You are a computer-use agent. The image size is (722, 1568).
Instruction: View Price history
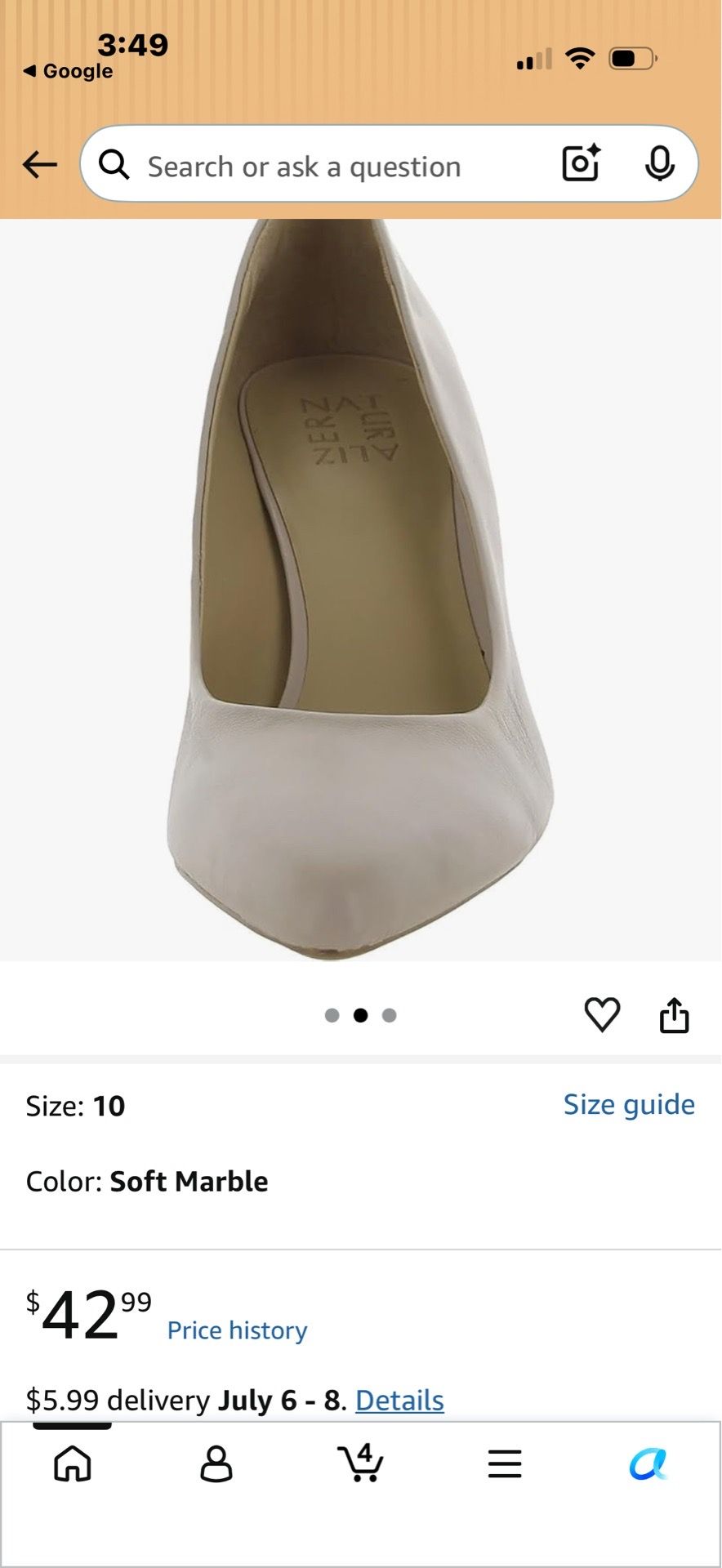(x=237, y=1330)
